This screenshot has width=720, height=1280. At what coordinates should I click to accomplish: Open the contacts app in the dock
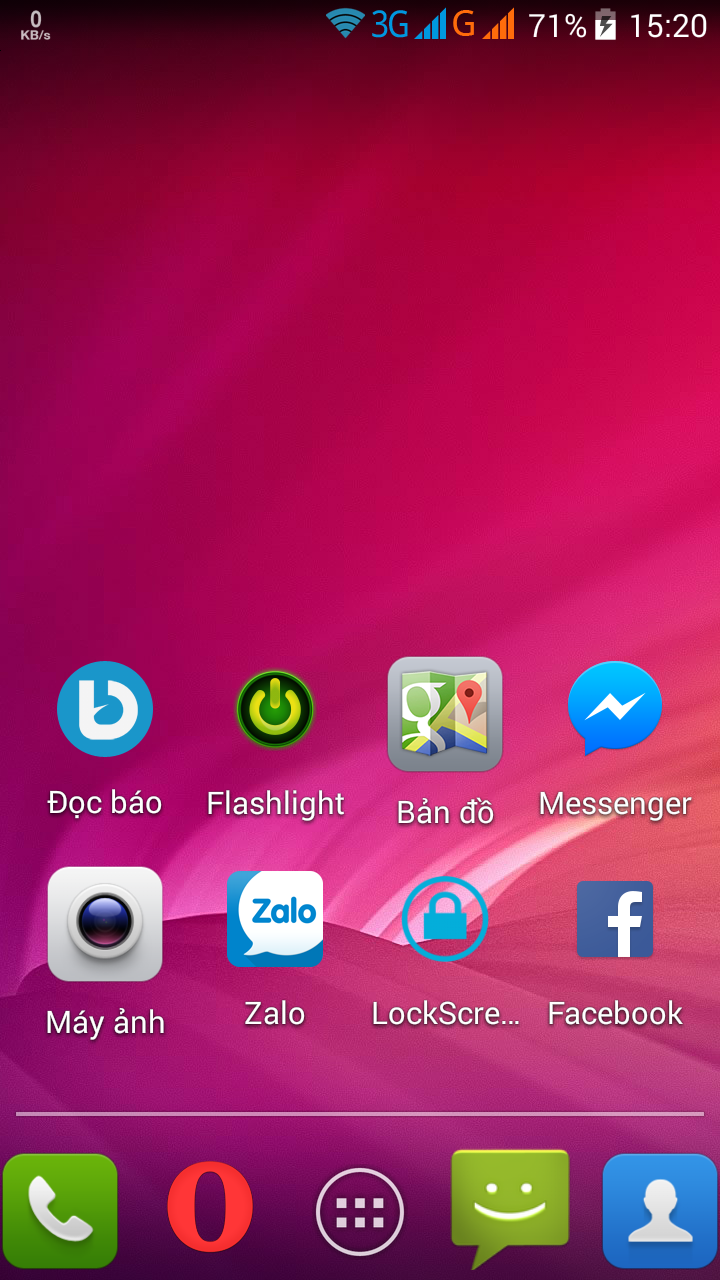pyautogui.click(x=660, y=1211)
